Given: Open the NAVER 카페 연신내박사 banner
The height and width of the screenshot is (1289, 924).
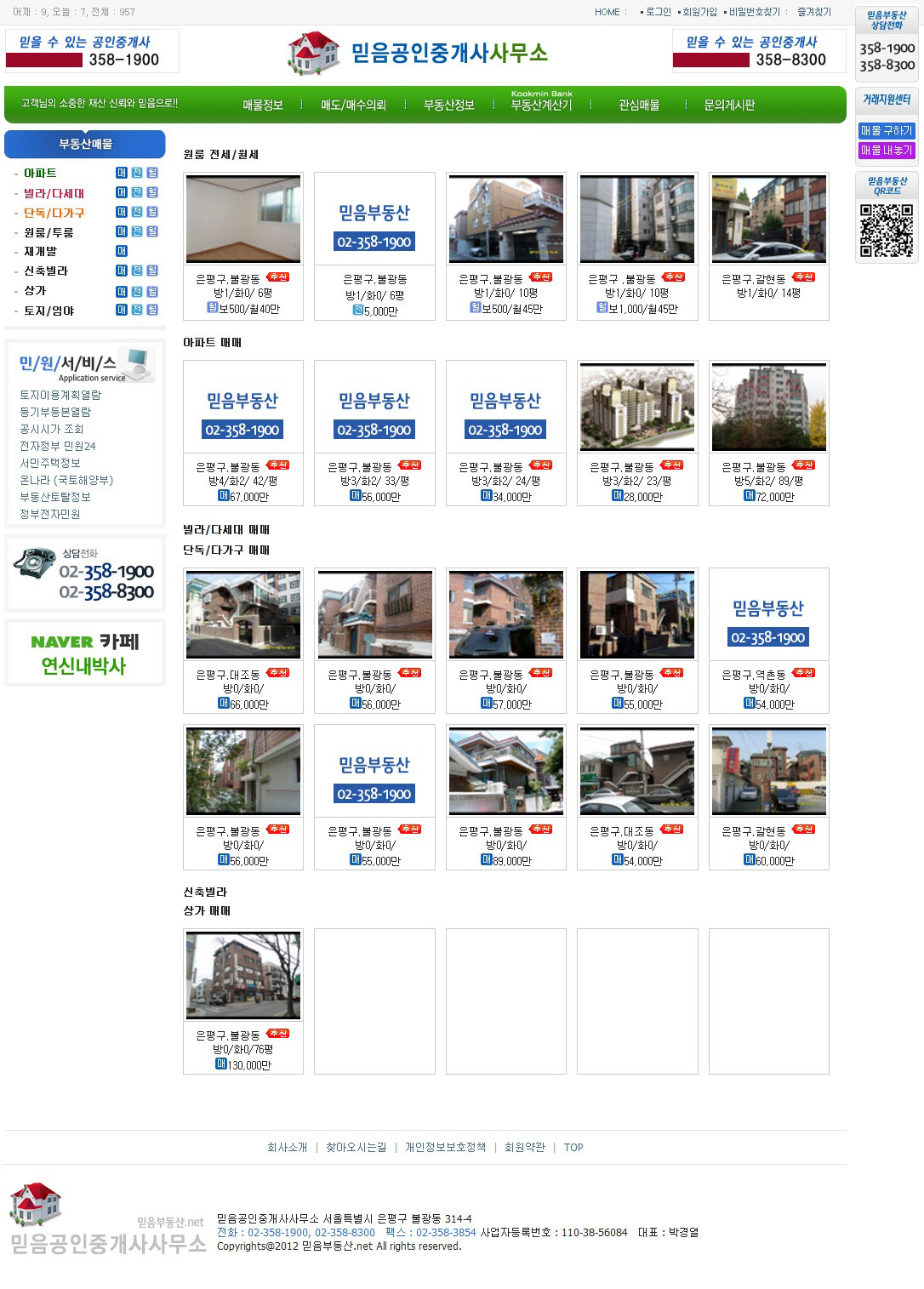Looking at the screenshot, I should click(84, 653).
